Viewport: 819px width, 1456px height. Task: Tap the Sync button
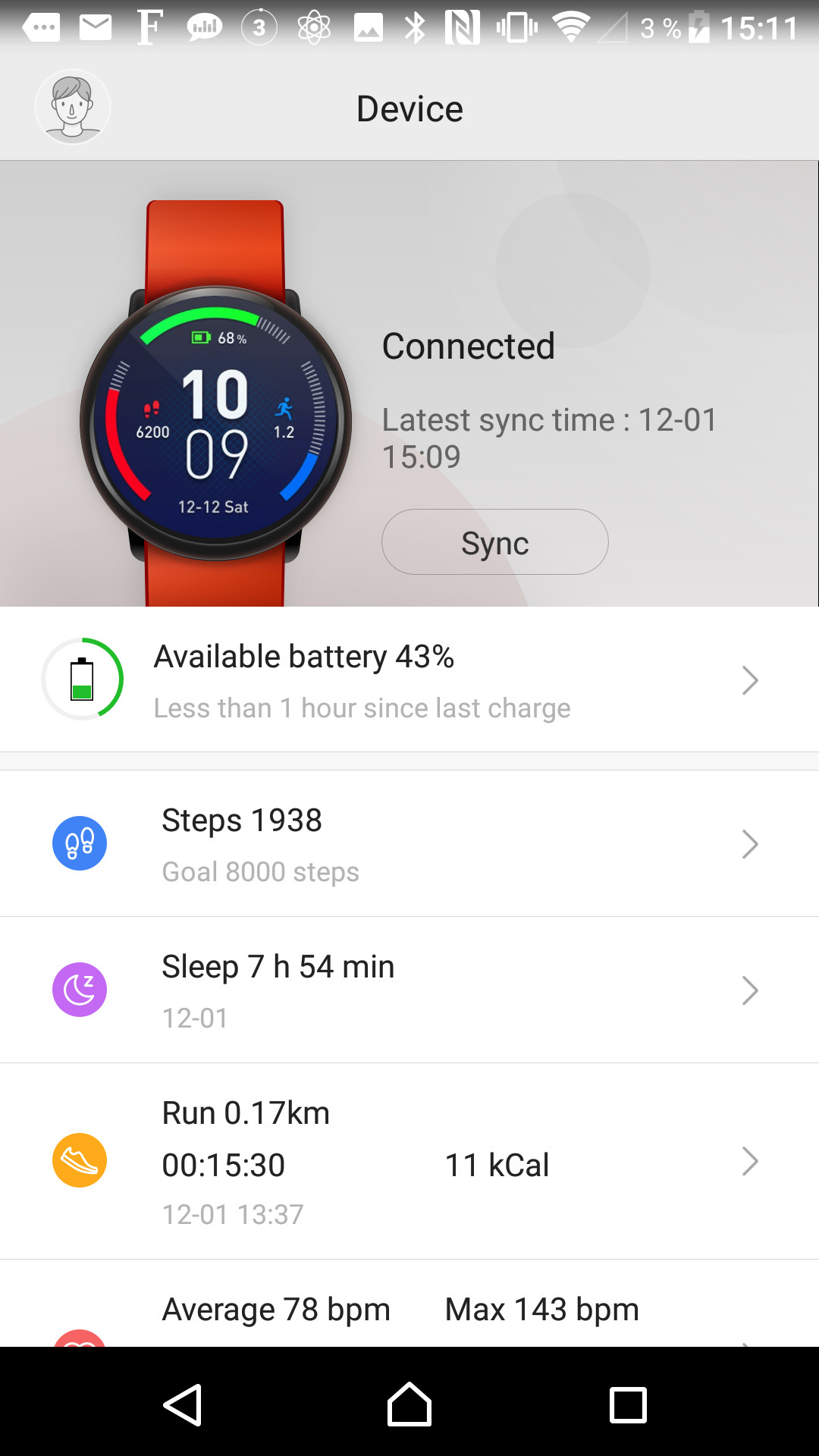point(494,542)
